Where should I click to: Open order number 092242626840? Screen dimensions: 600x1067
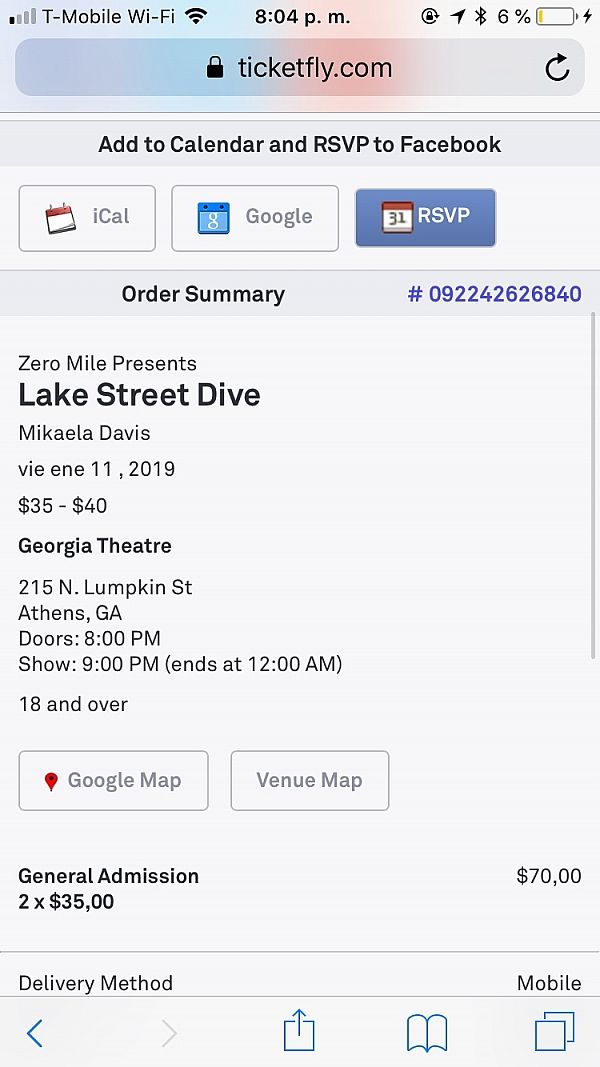[x=495, y=294]
